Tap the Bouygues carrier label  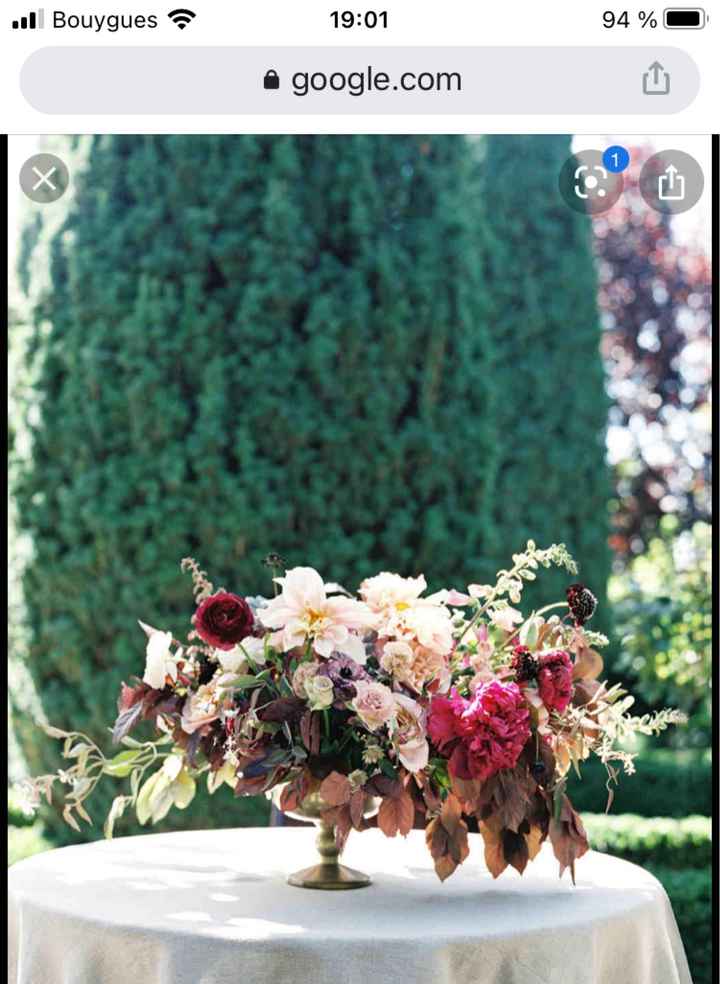(x=103, y=19)
